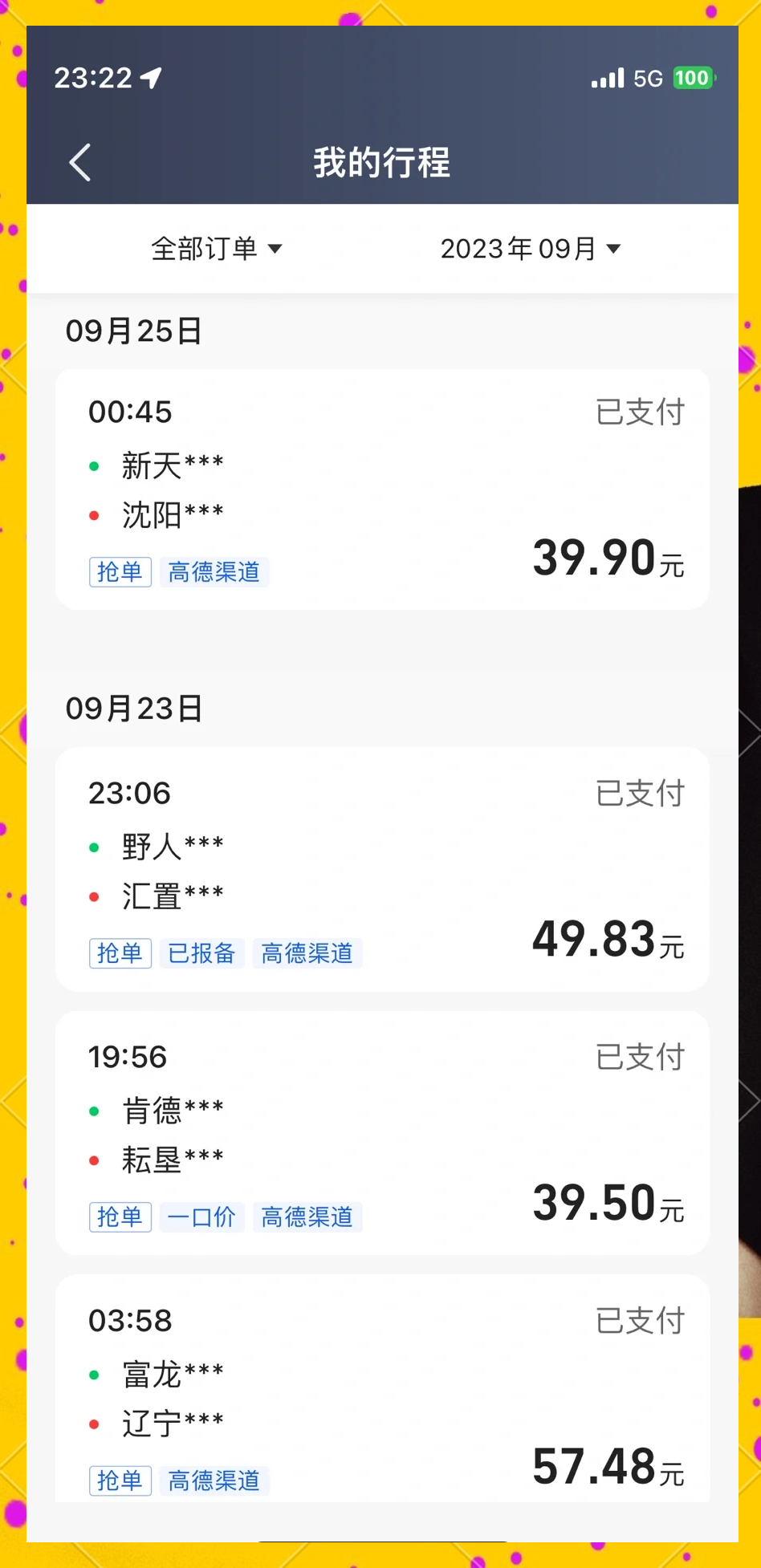Tap the cellular signal bars icon
Screen dimensions: 761x1568
point(607,78)
